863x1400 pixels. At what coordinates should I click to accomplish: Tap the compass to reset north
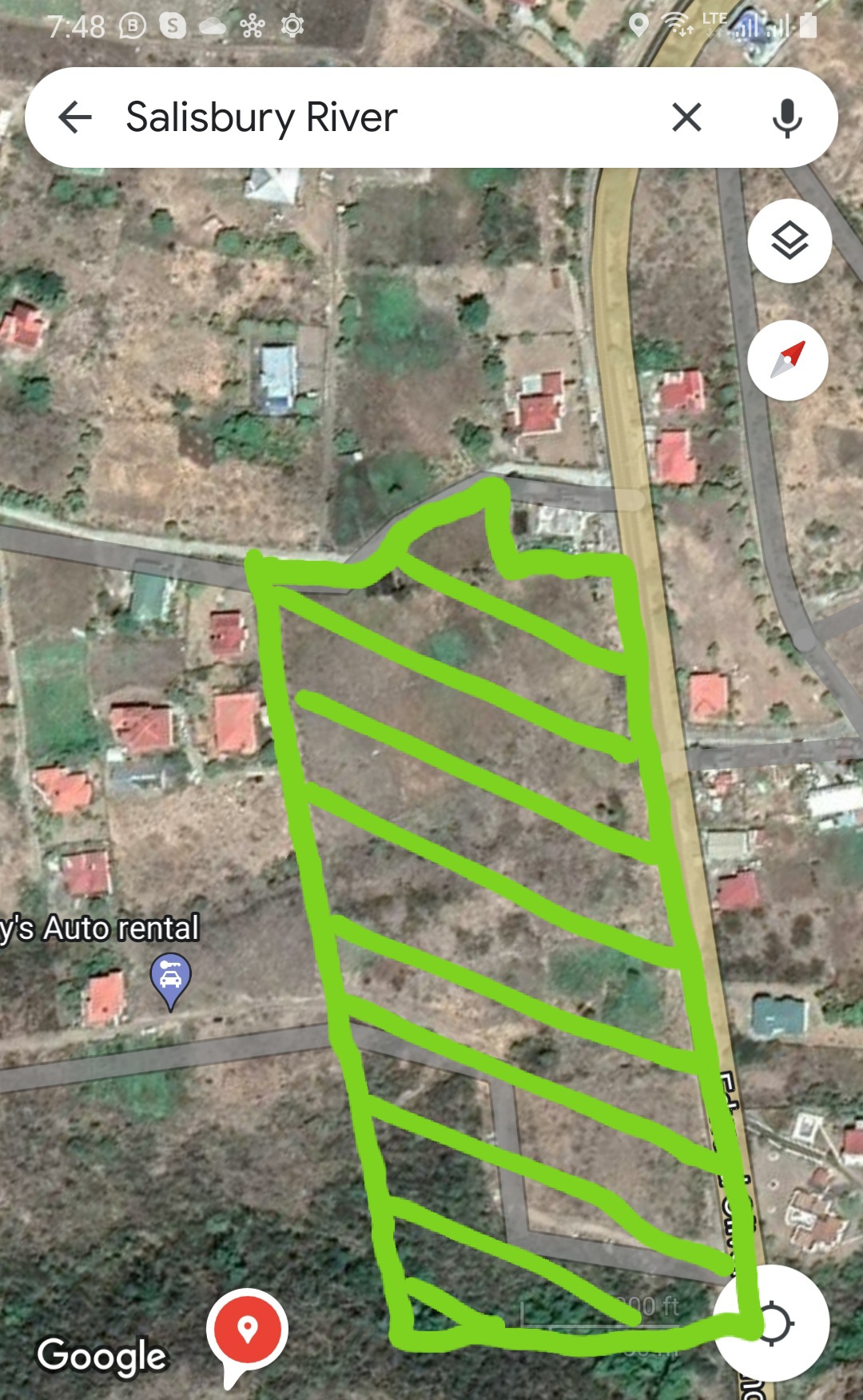coord(787,360)
